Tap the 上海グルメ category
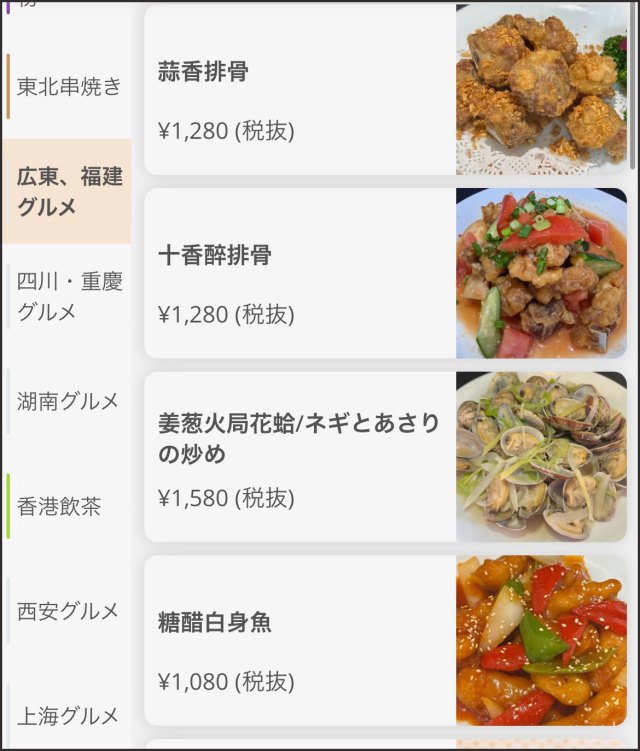 coord(68,716)
